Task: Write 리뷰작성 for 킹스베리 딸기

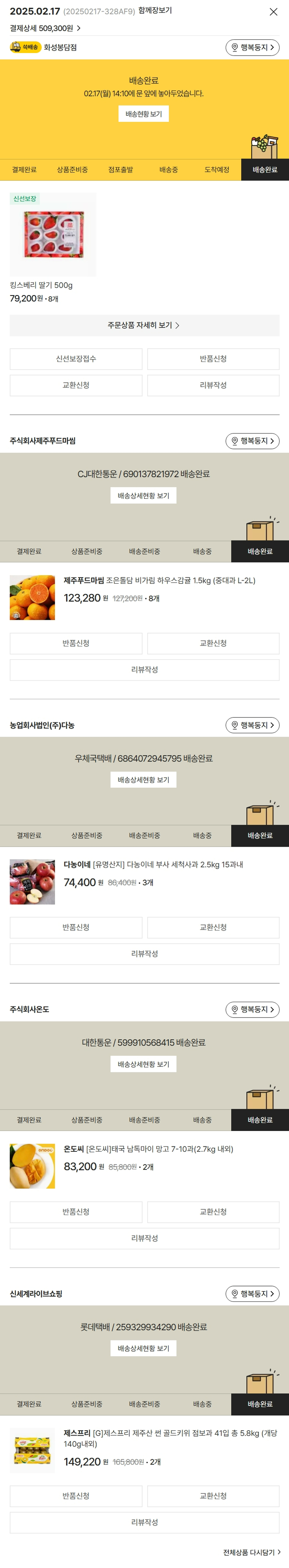Action: click(213, 385)
